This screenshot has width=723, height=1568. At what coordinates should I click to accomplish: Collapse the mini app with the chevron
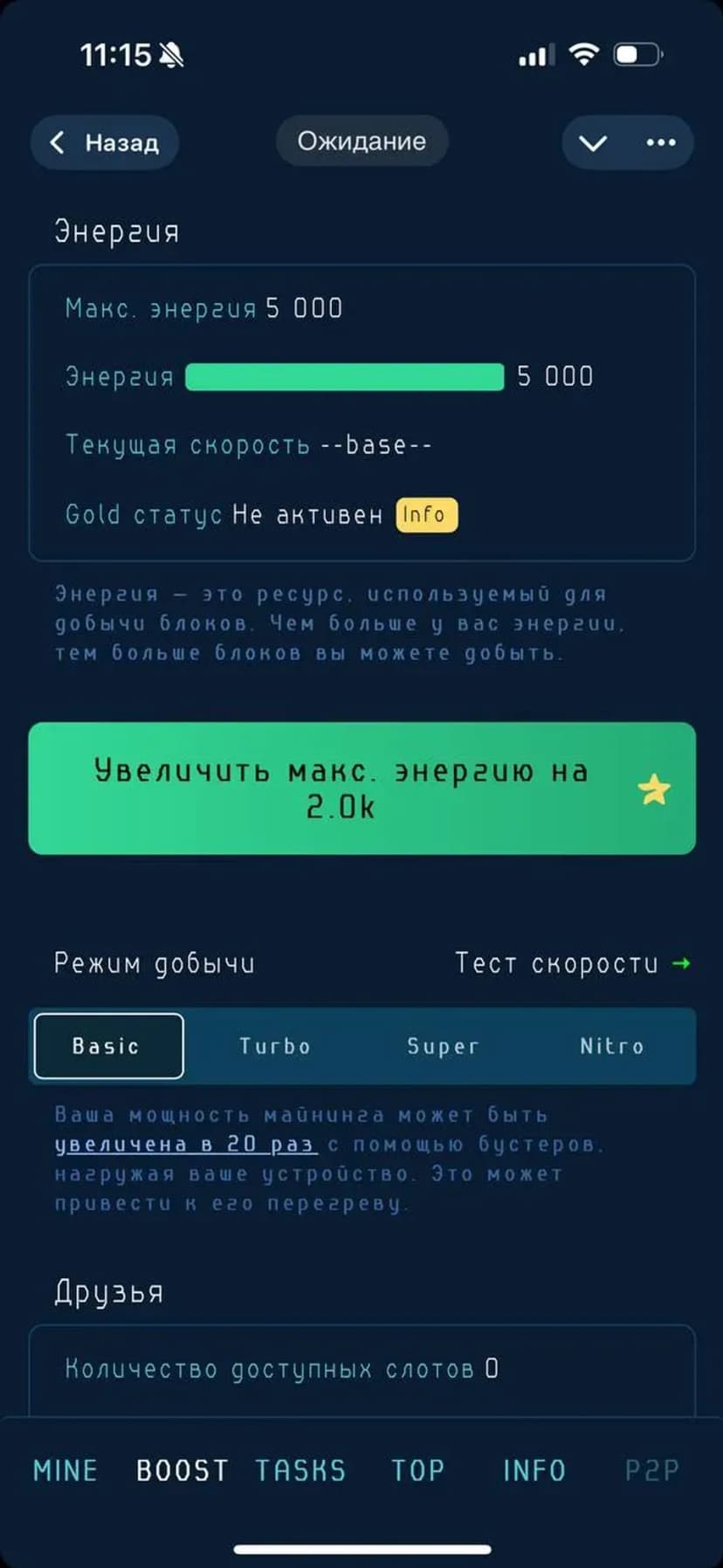[x=593, y=142]
